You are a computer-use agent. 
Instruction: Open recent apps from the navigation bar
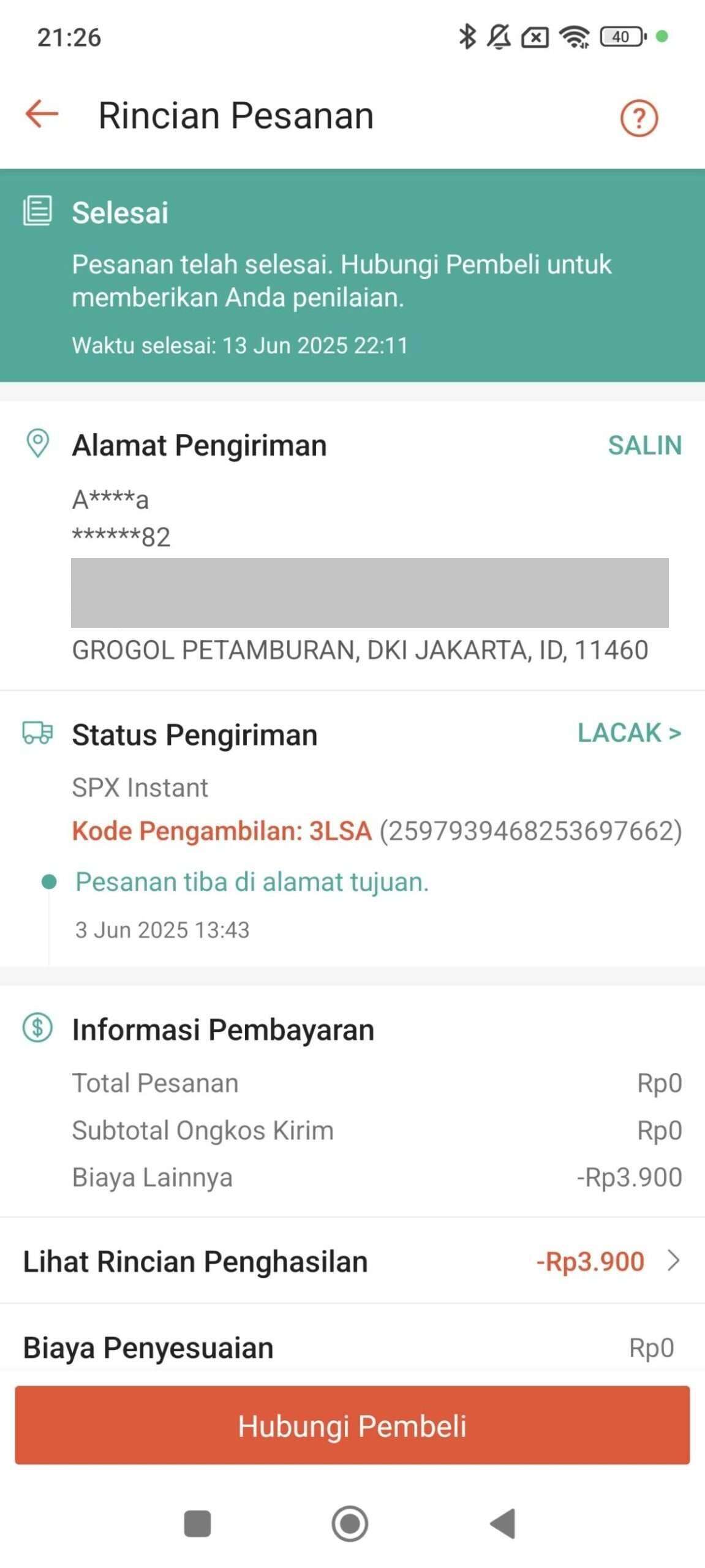[197, 1524]
